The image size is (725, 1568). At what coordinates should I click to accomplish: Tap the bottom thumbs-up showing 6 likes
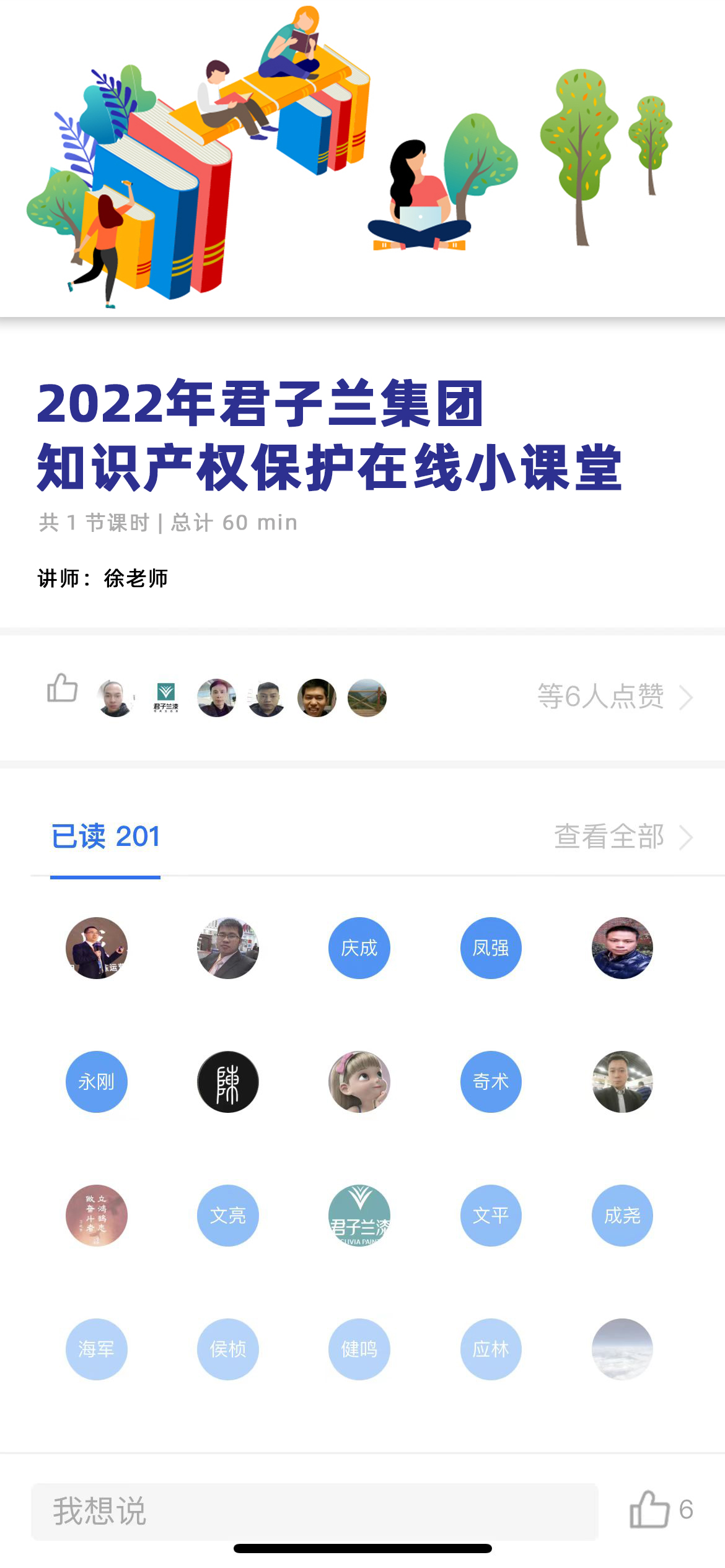[651, 1510]
